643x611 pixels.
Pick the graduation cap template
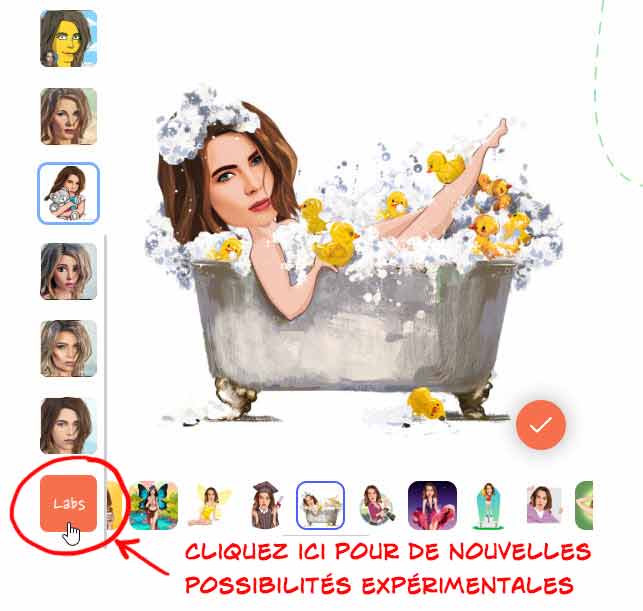265,505
